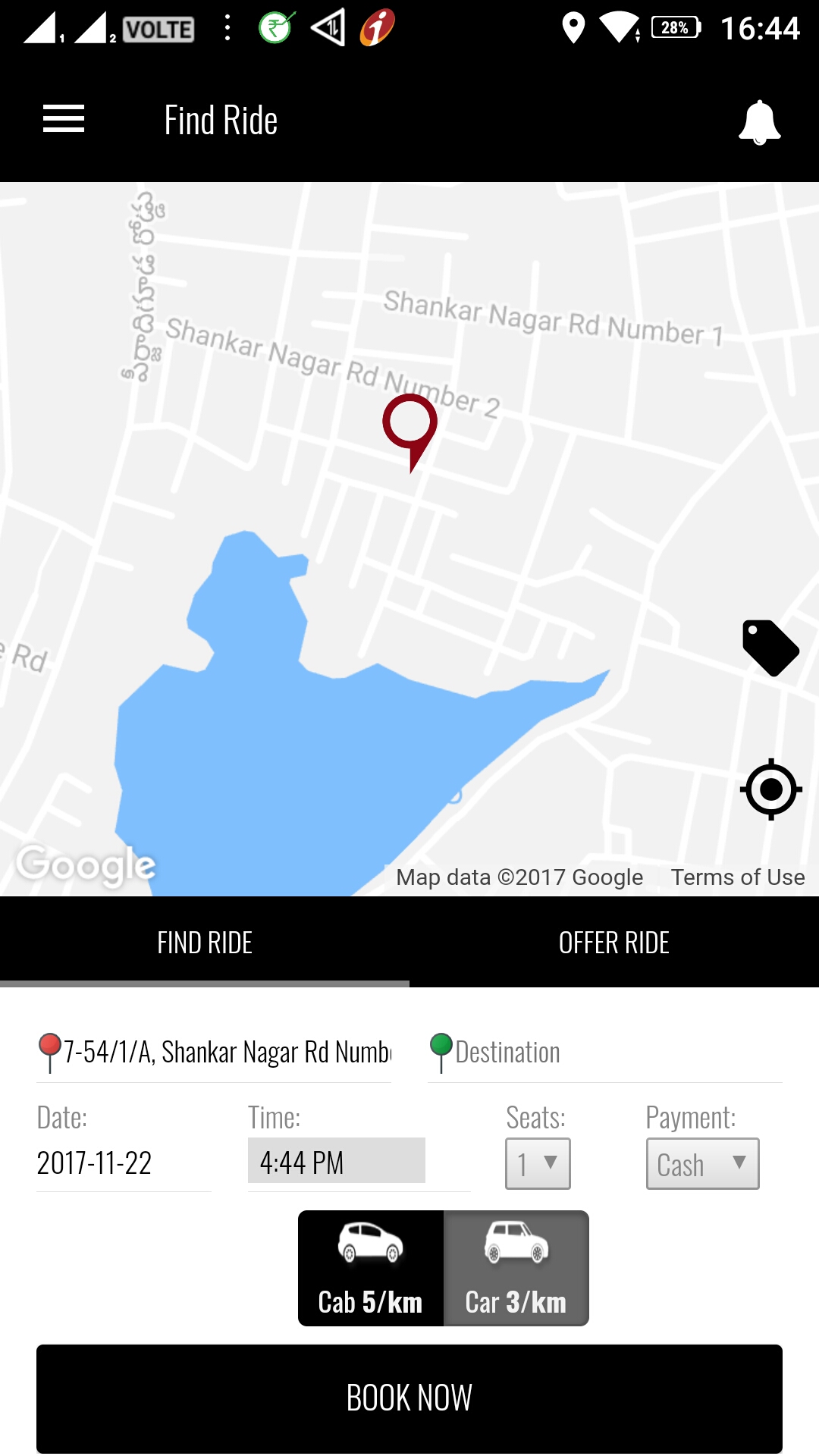
Task: Tap the price tag icon on map
Action: pos(770,648)
